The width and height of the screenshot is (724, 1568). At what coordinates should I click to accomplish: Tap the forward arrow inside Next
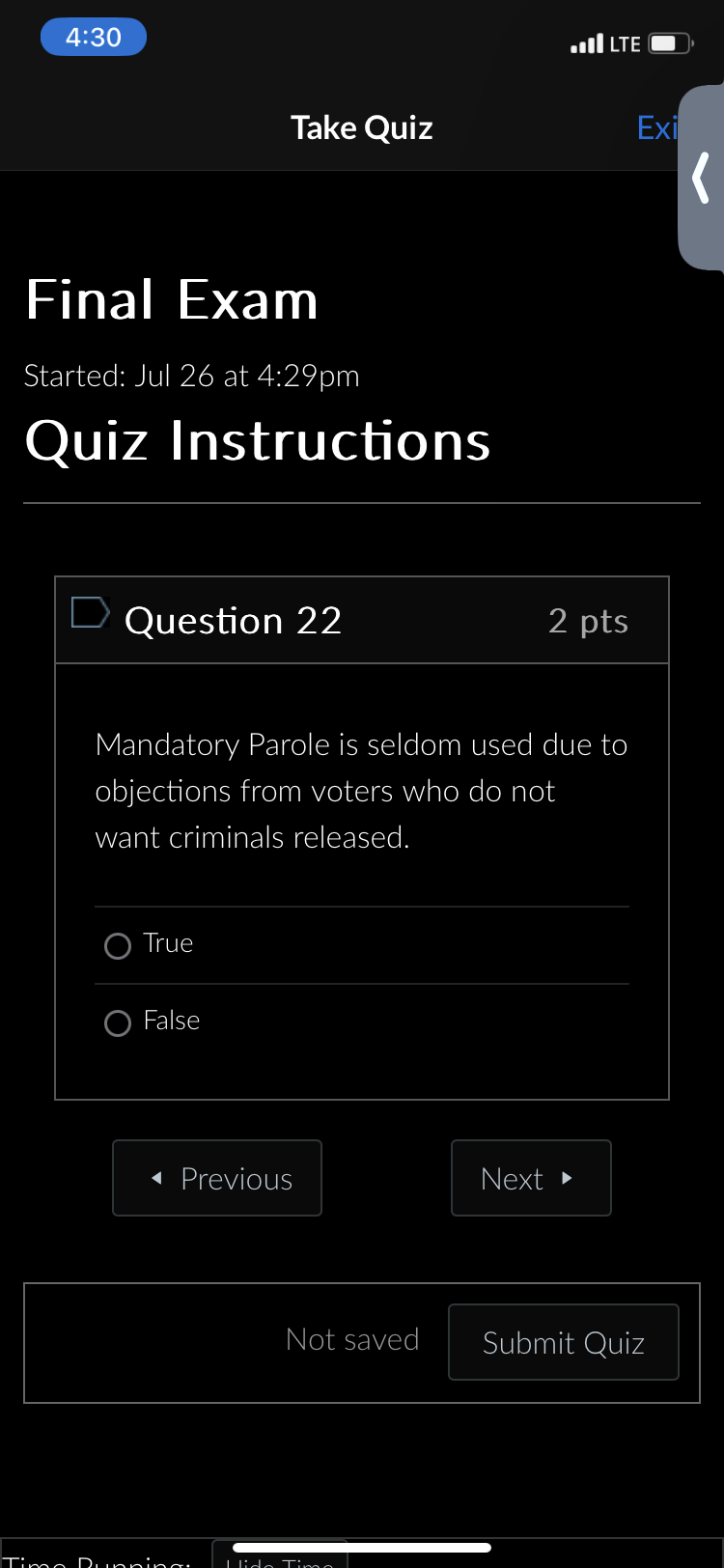tap(568, 1178)
